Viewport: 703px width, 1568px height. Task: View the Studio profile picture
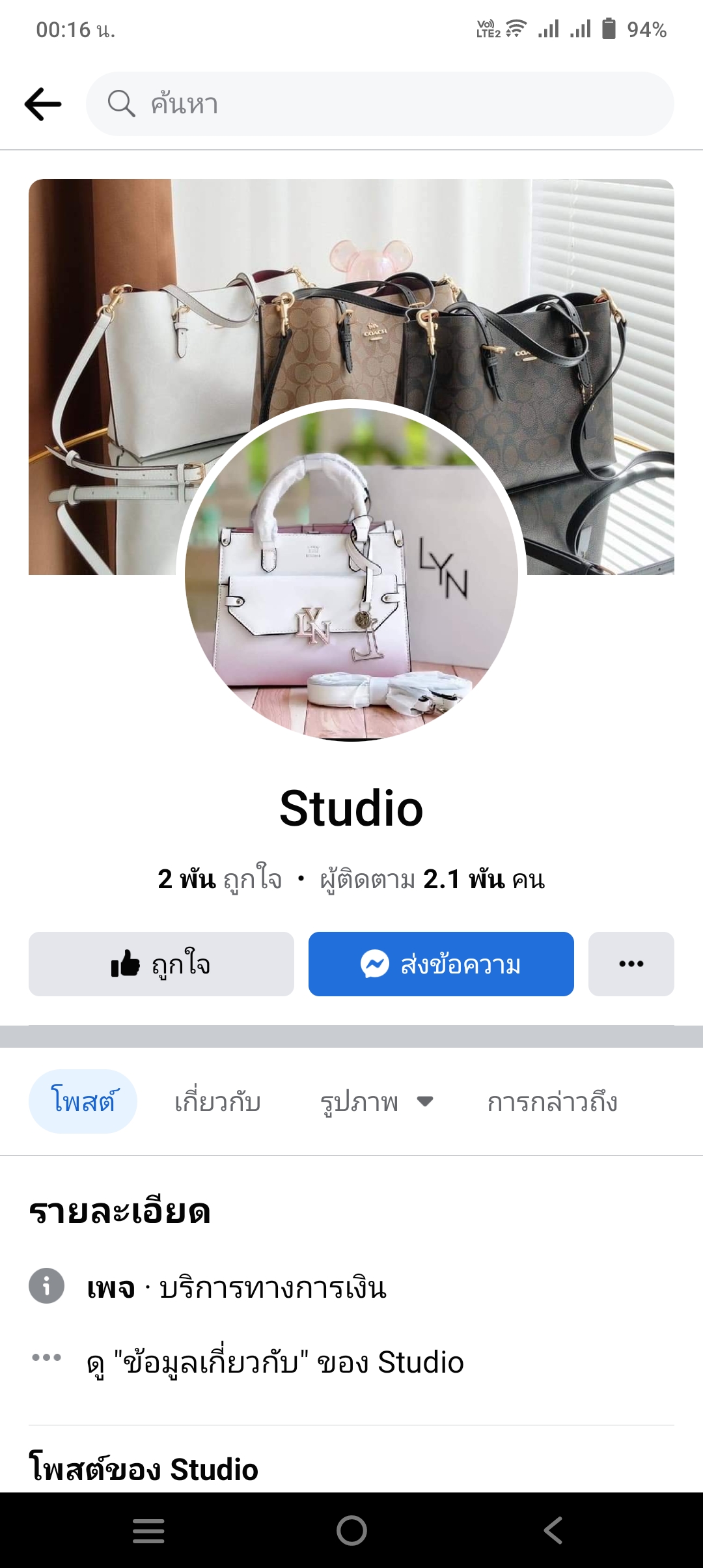[x=351, y=574]
